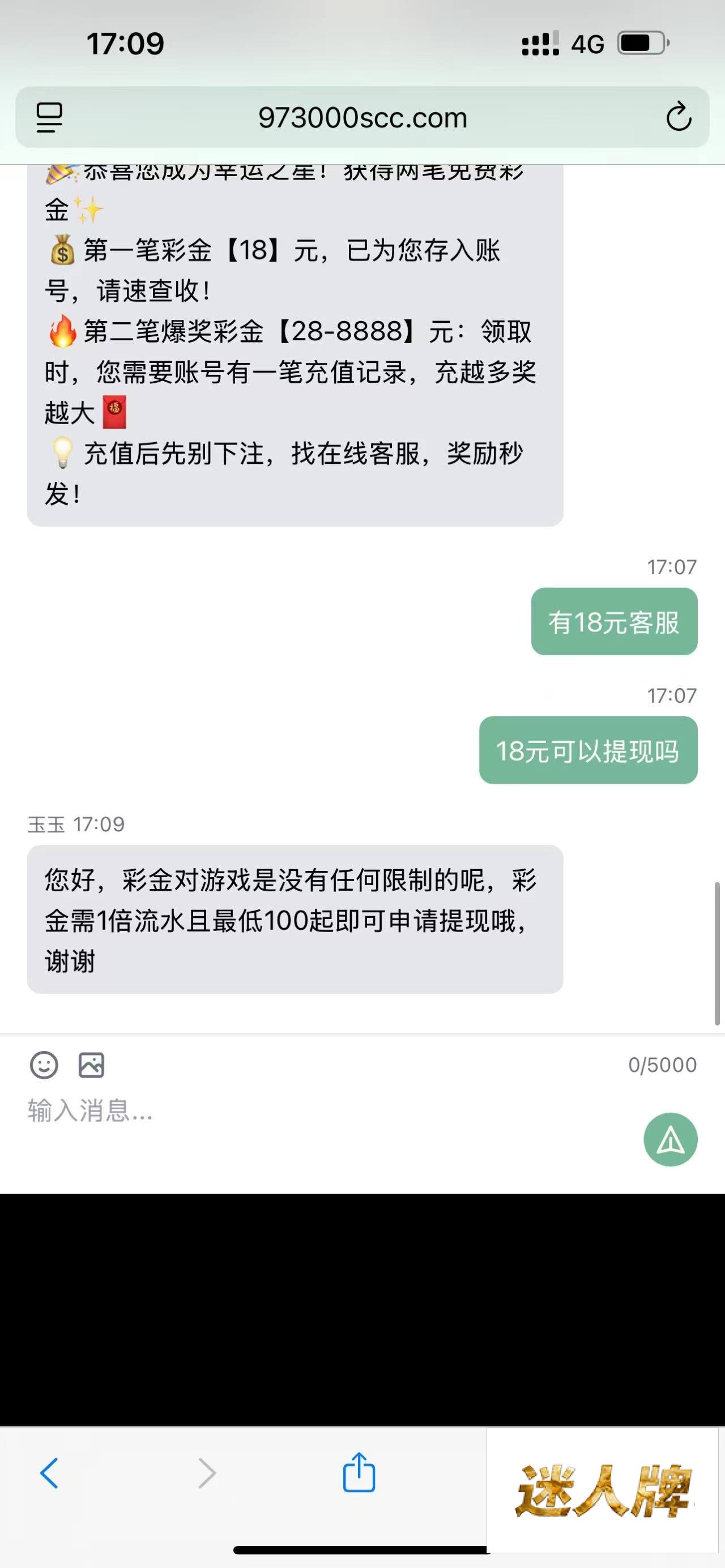Reload the page in Safari
This screenshot has width=725, height=1568.
(678, 117)
